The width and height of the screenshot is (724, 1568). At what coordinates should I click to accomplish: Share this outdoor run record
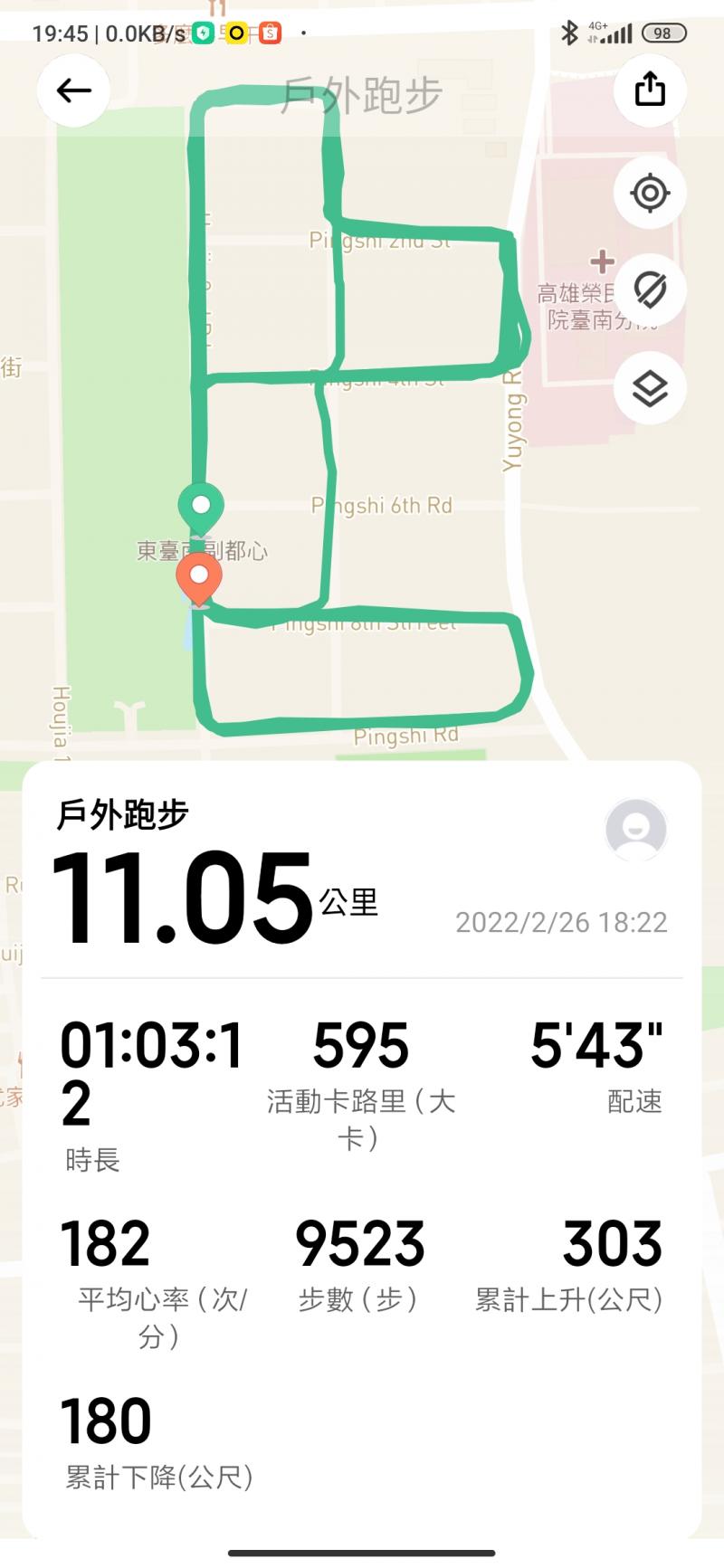coord(650,90)
